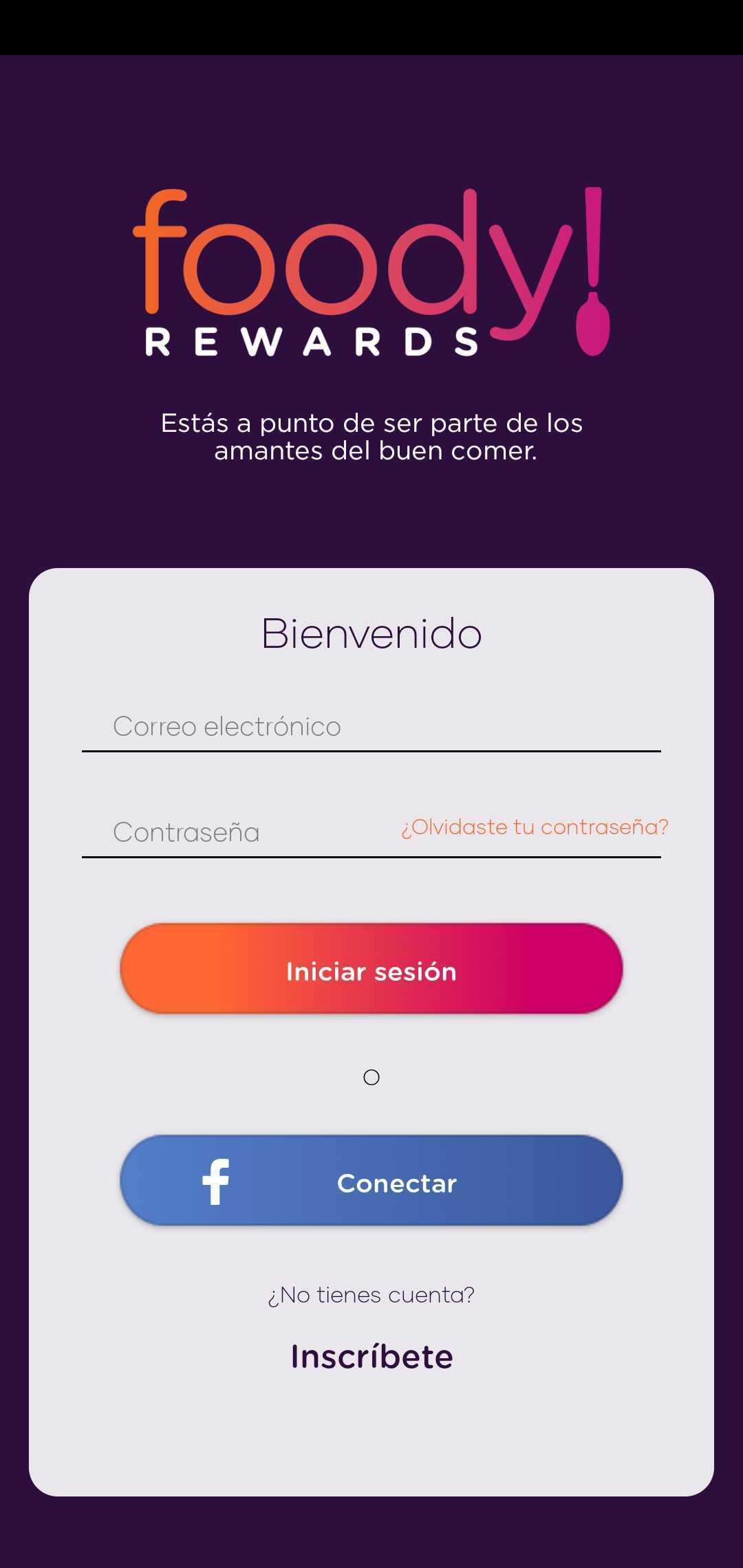Tap the Iniciar sesión button
Image resolution: width=743 pixels, height=1568 pixels.
coord(371,970)
